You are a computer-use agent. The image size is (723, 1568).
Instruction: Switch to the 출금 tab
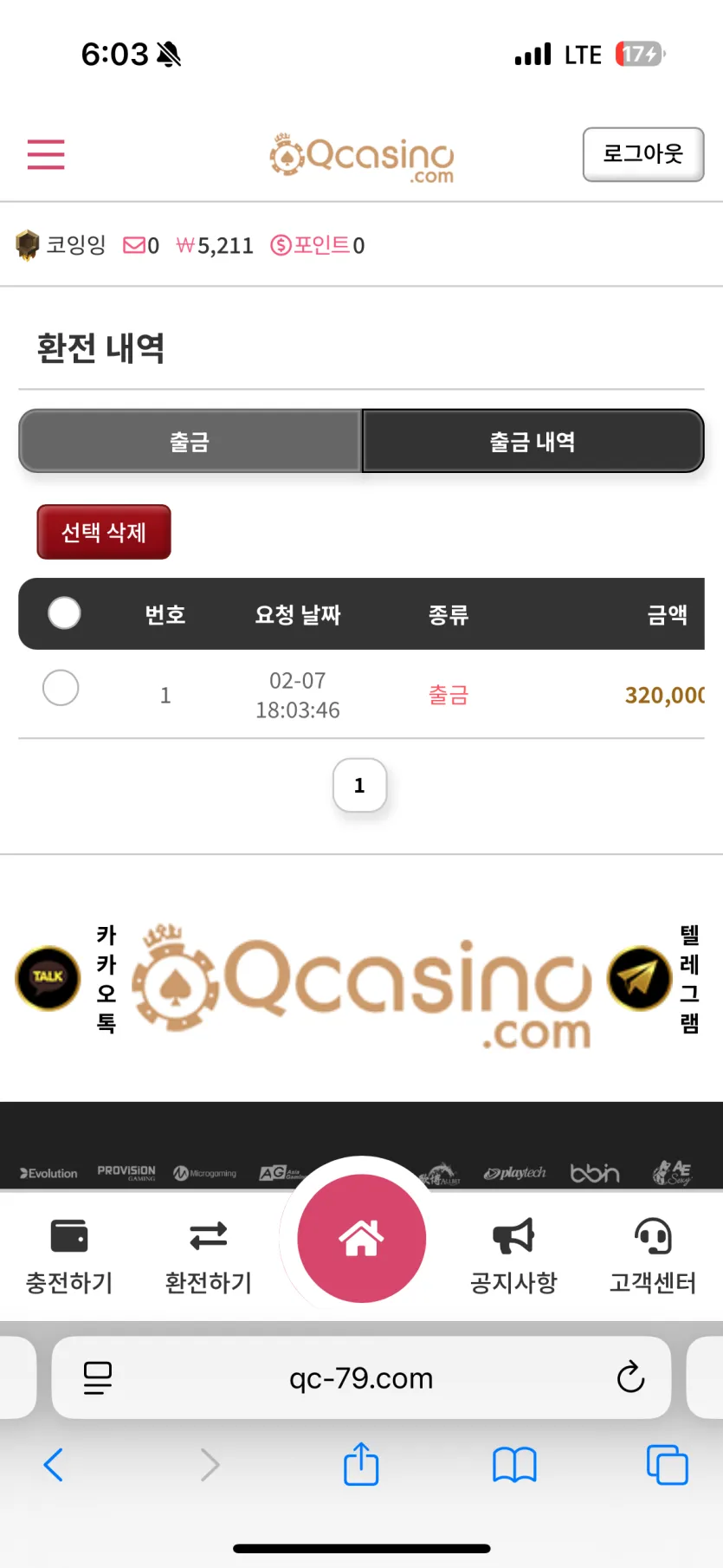point(190,441)
